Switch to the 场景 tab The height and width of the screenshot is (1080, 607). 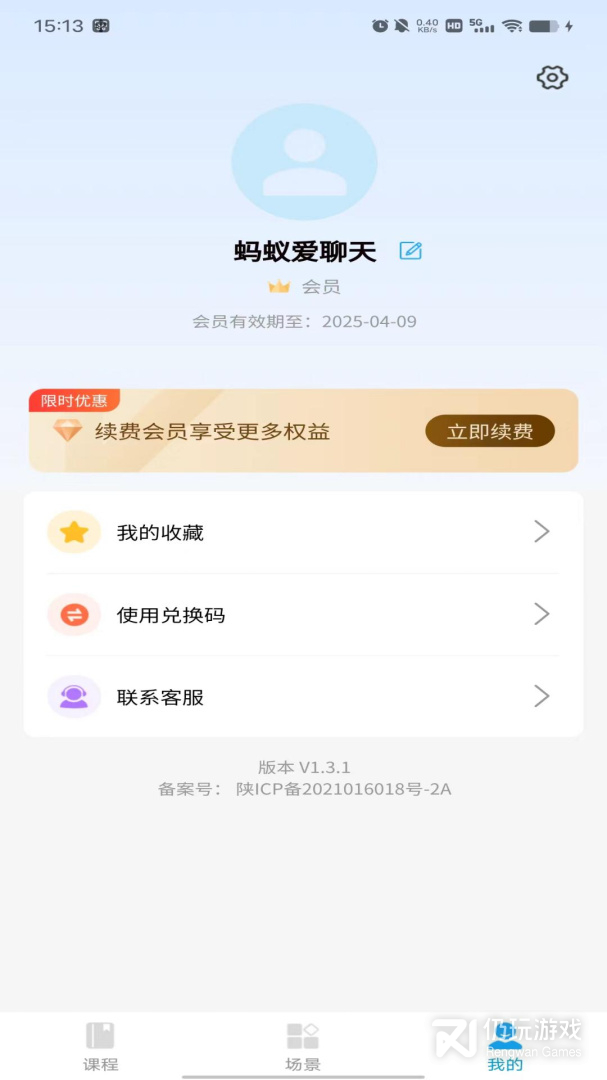pos(303,1046)
